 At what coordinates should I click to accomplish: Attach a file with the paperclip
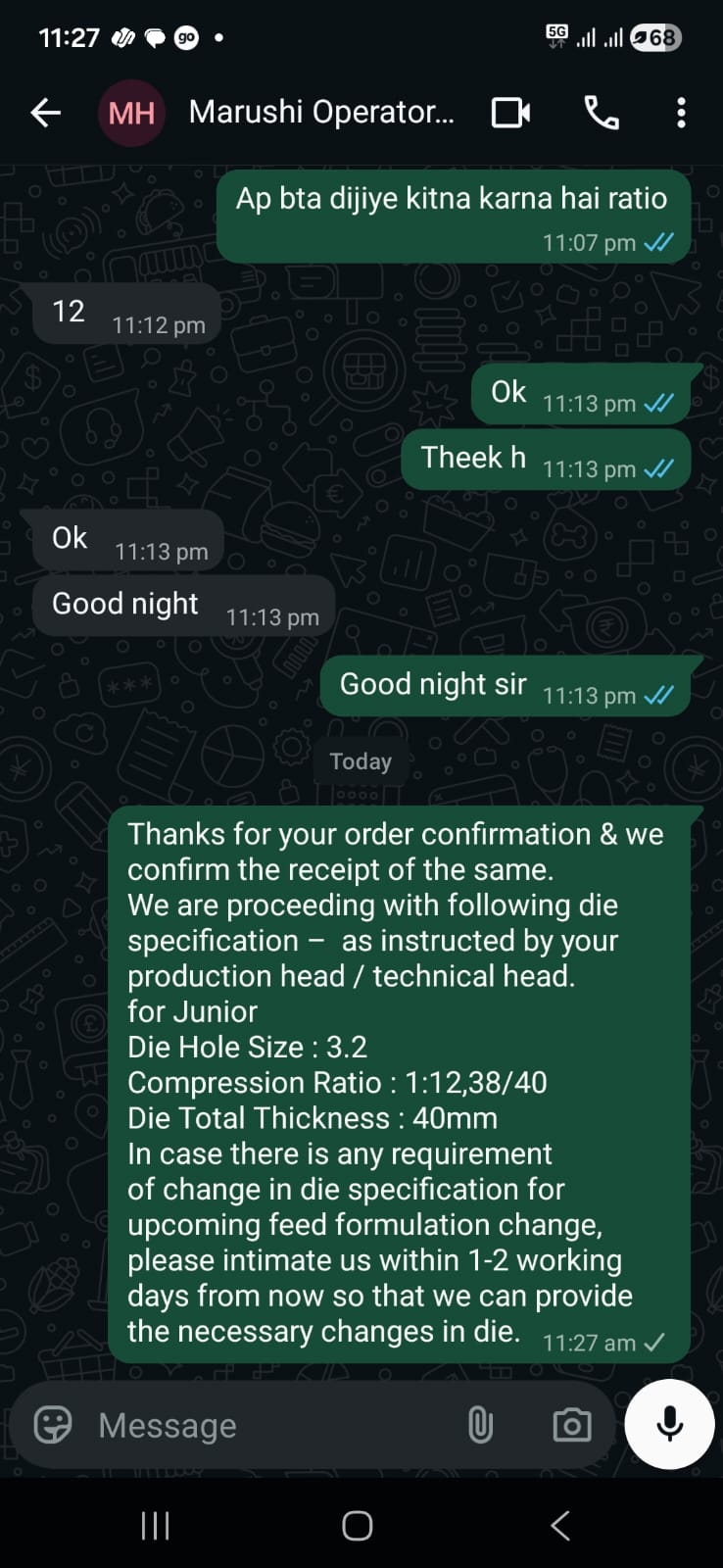pos(480,1425)
